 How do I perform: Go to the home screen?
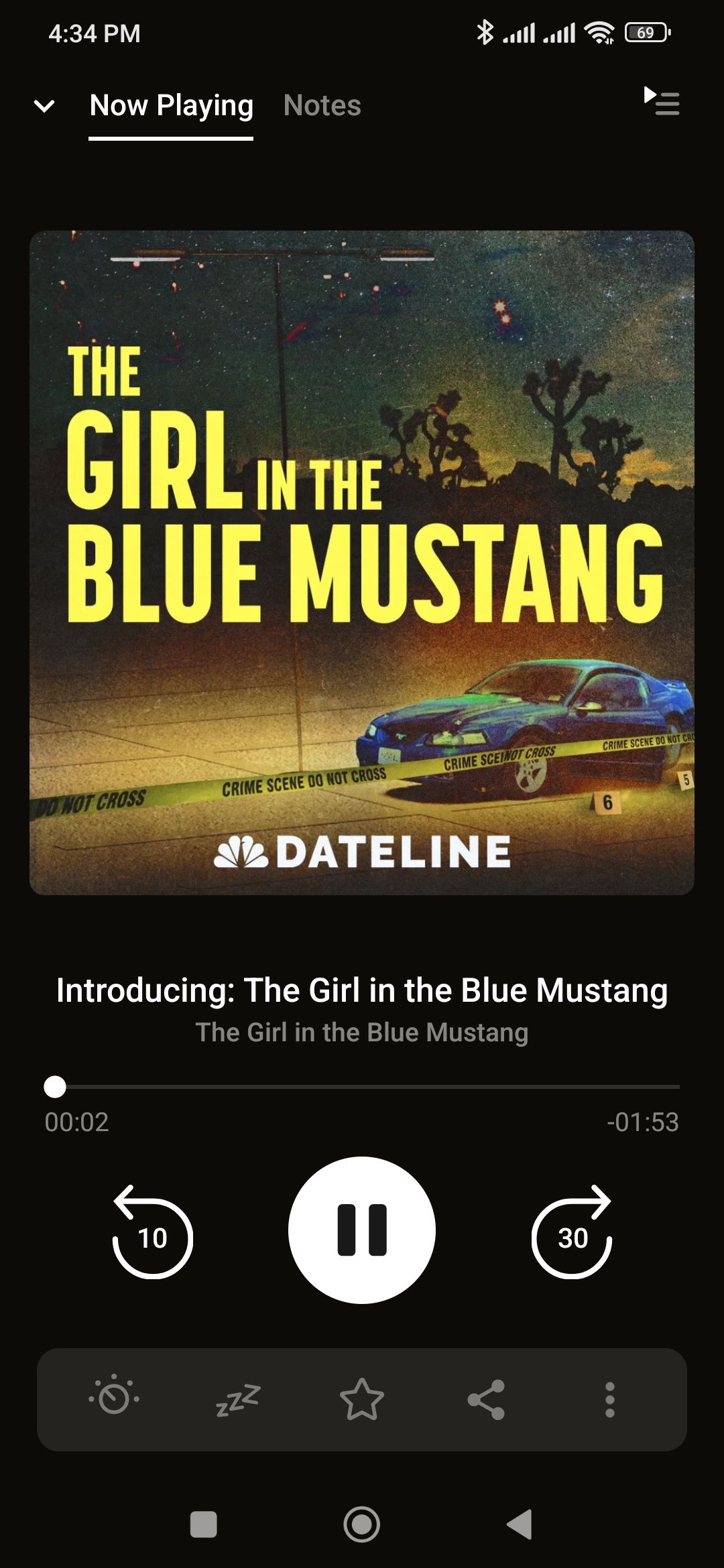tap(362, 1524)
